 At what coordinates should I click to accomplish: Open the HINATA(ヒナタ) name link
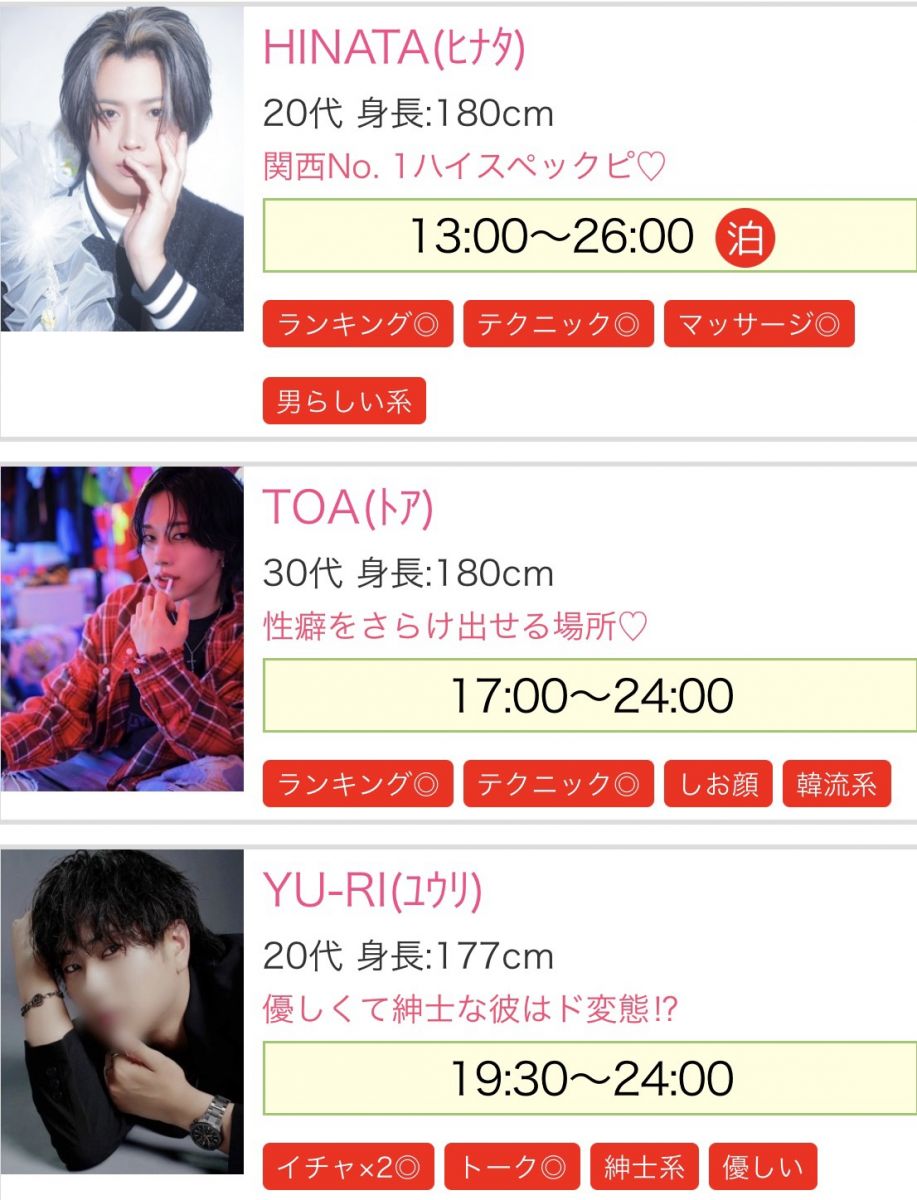393,47
